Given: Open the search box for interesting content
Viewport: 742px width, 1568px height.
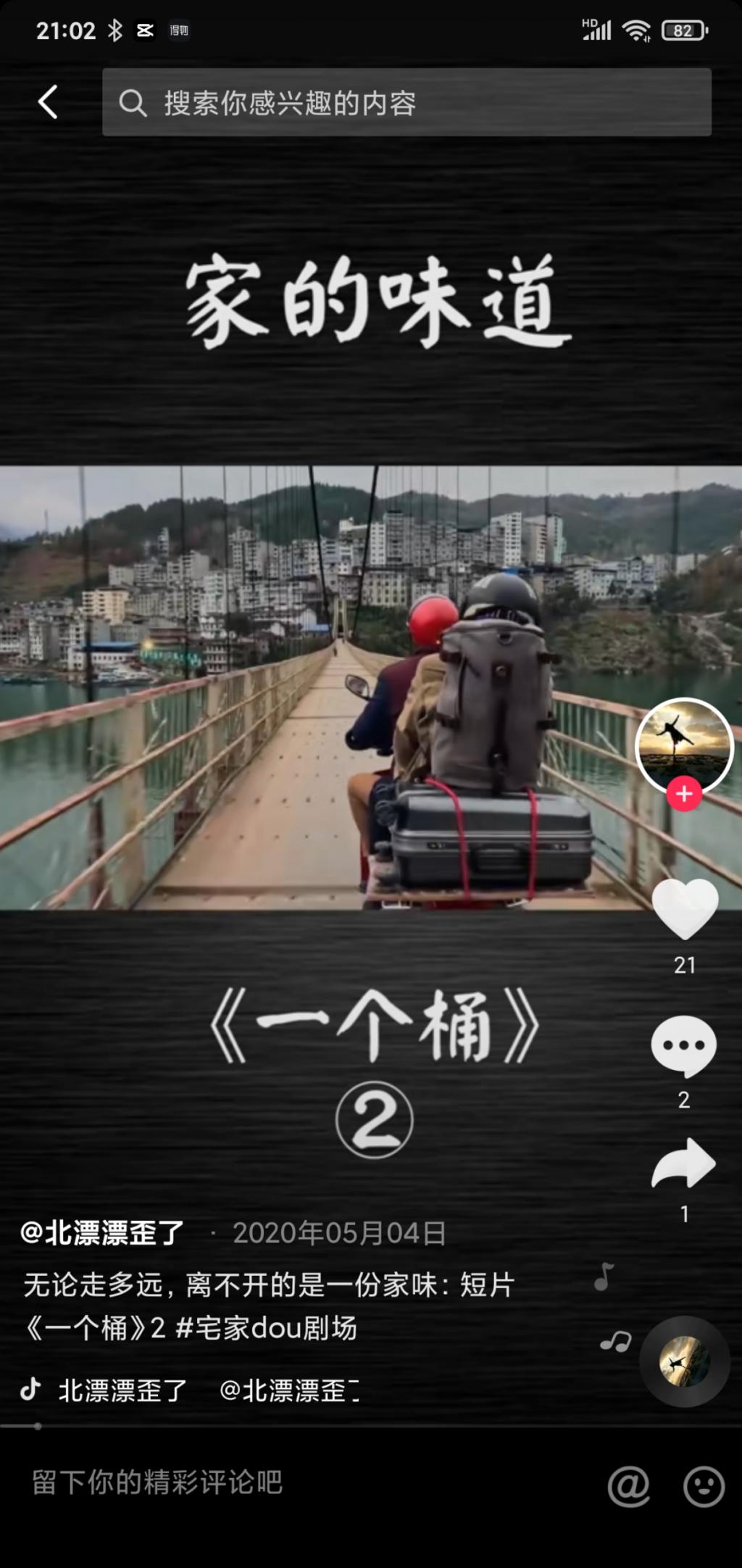Looking at the screenshot, I should click(x=406, y=103).
